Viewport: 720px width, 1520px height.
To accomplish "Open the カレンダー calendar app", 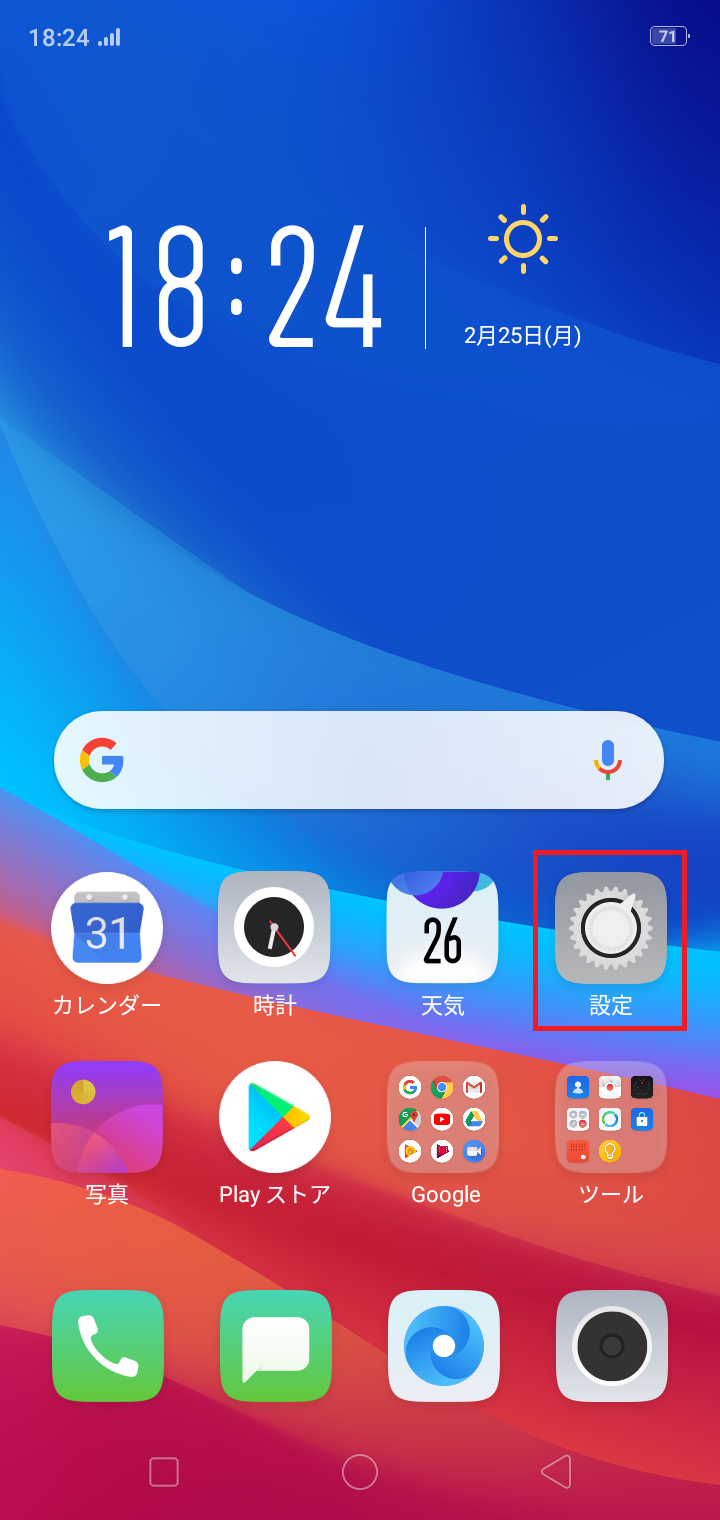I will (107, 928).
